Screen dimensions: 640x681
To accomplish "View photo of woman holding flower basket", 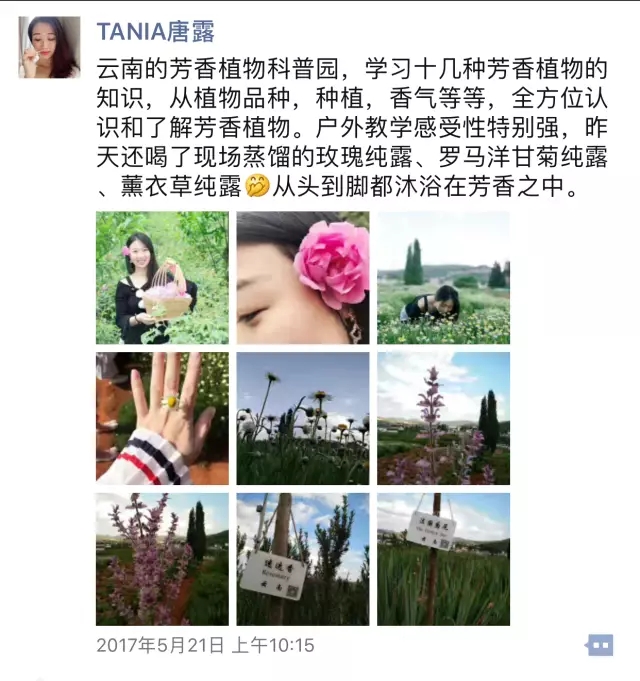I will click(162, 278).
